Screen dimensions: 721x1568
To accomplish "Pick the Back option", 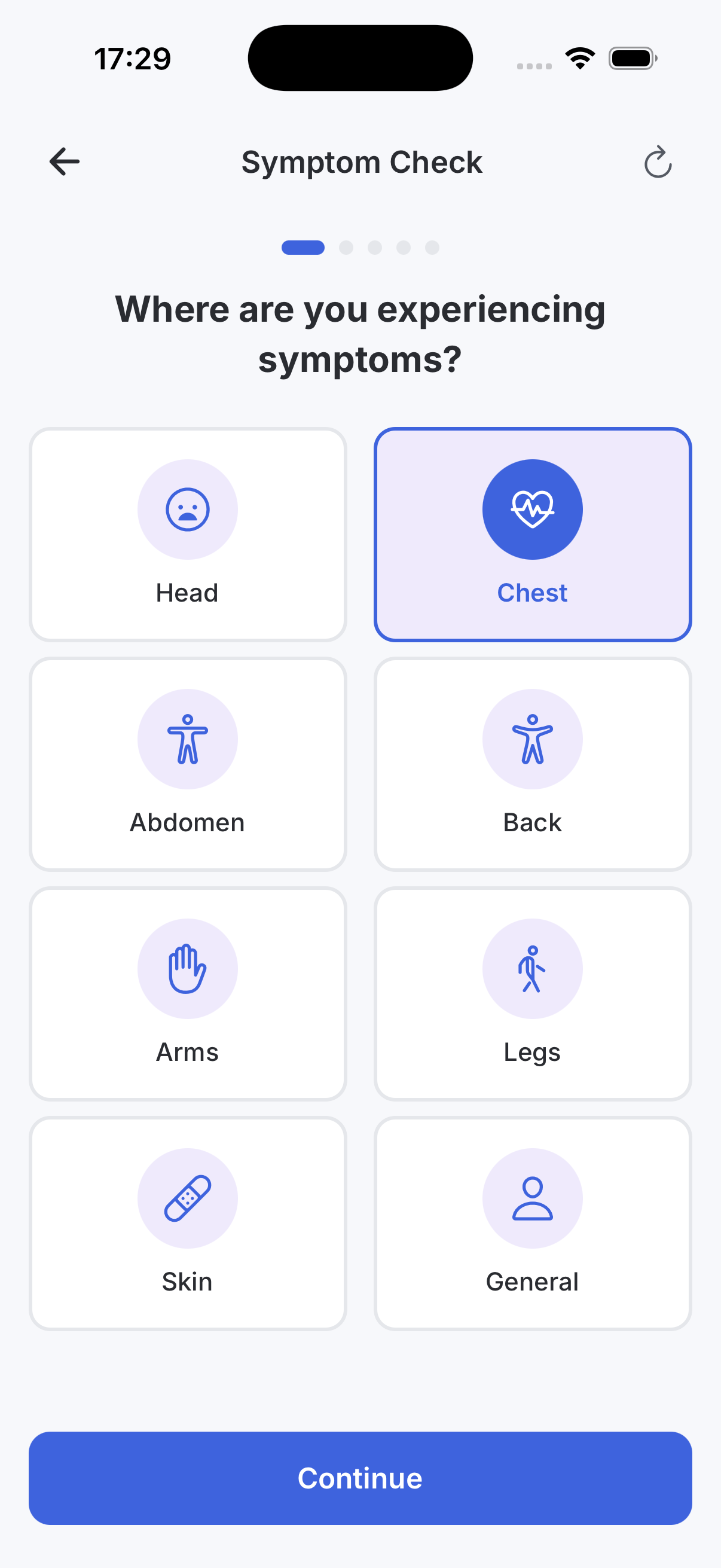I will click(x=533, y=764).
